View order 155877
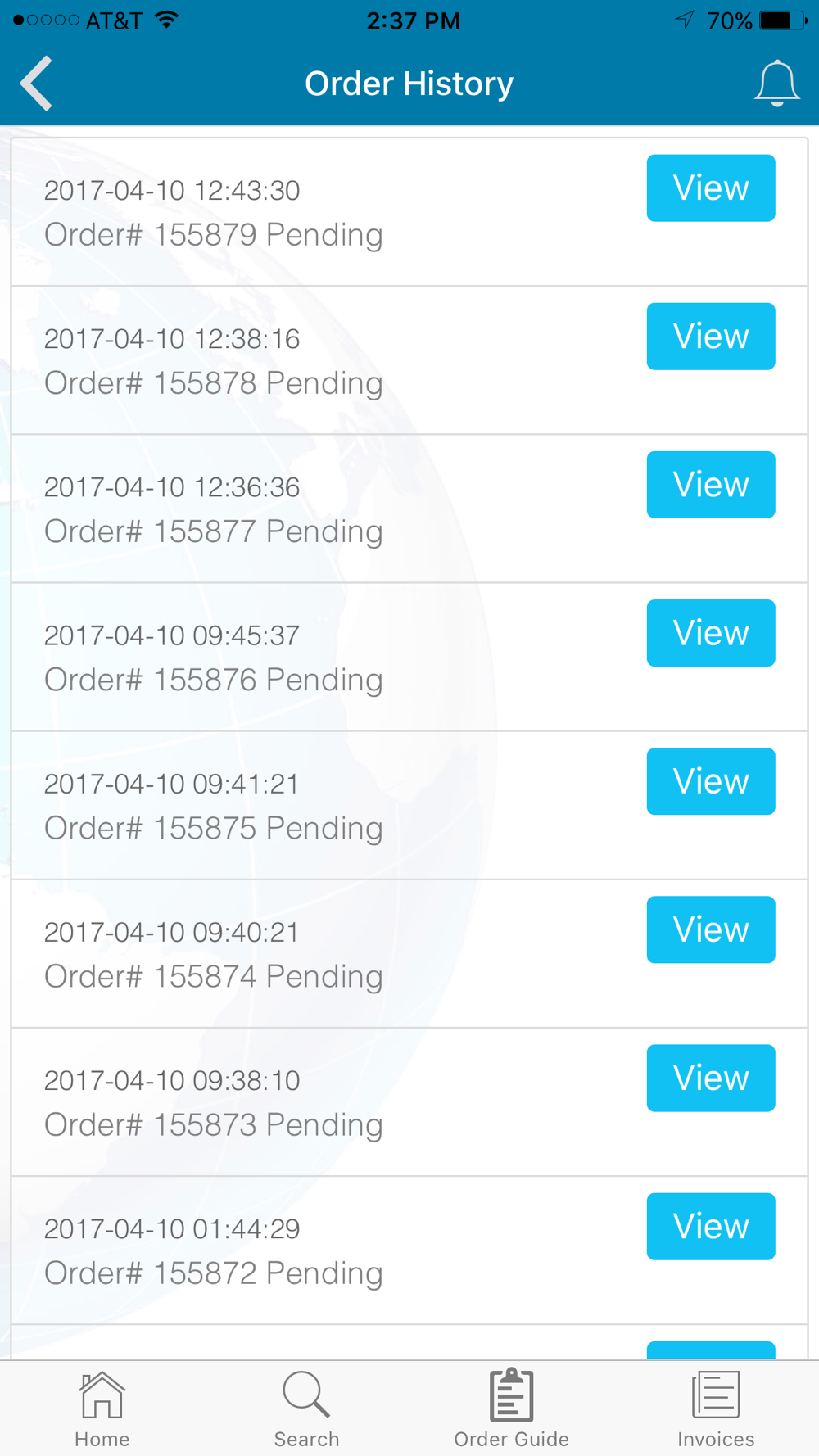 [711, 485]
